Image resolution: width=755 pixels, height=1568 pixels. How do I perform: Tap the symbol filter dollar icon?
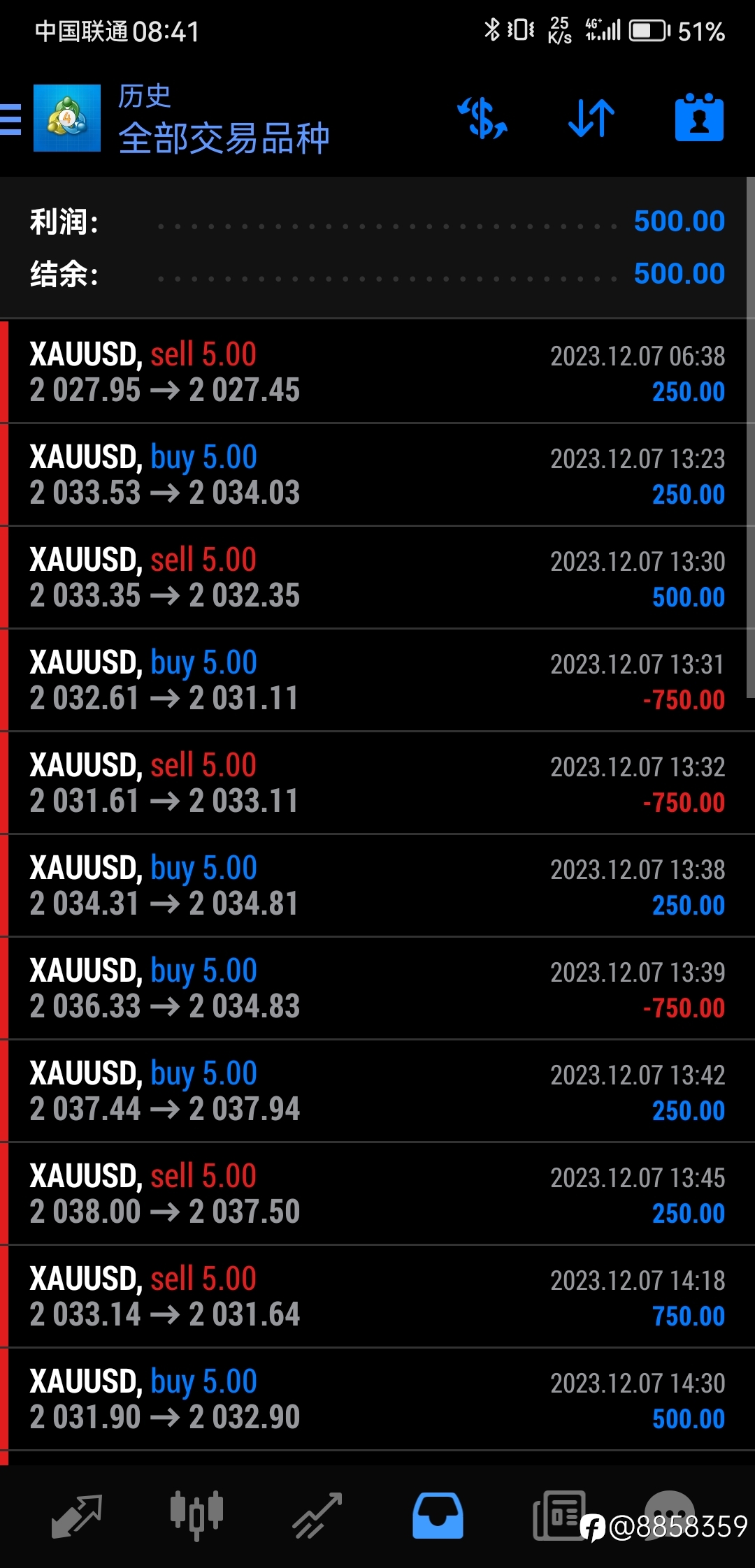point(482,118)
